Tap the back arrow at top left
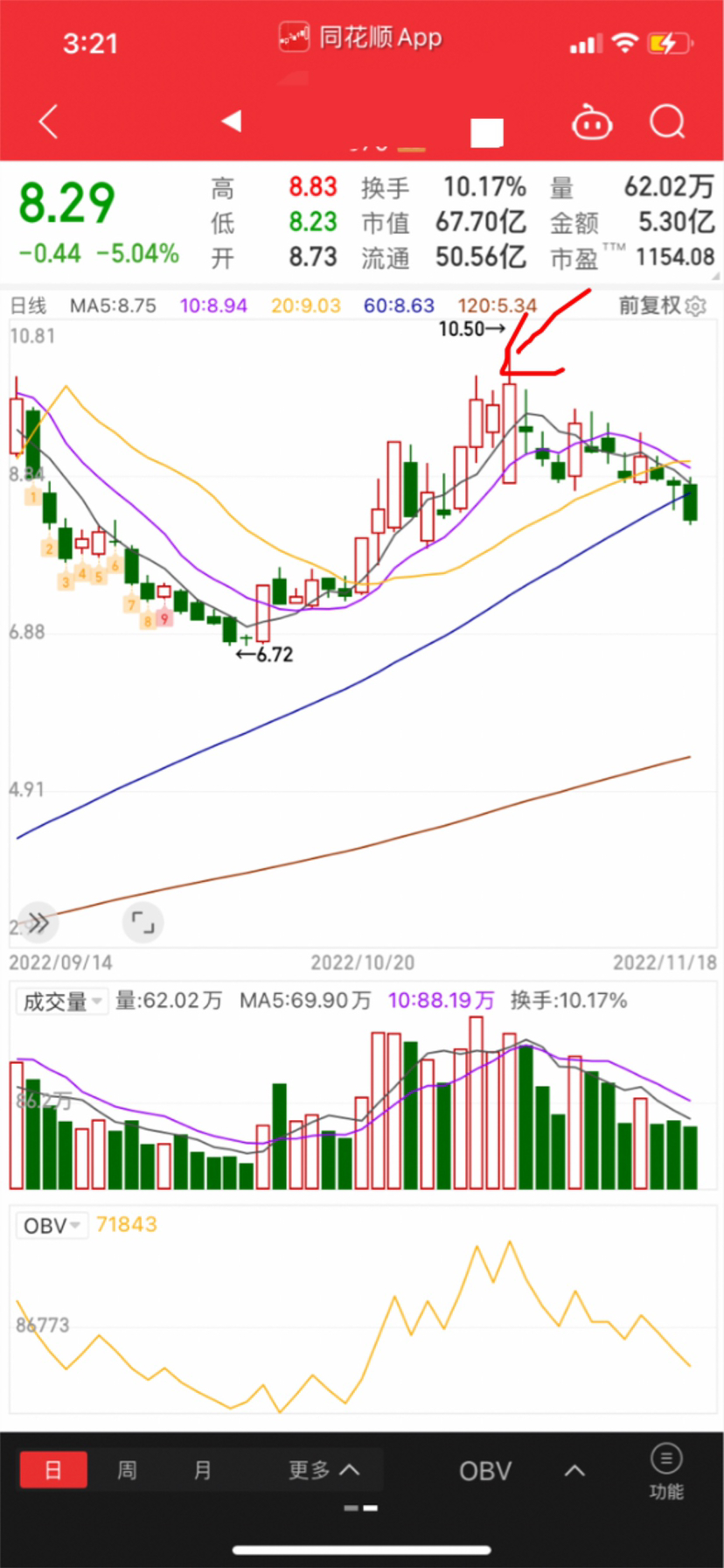The height and width of the screenshot is (1568, 724). pyautogui.click(x=48, y=122)
